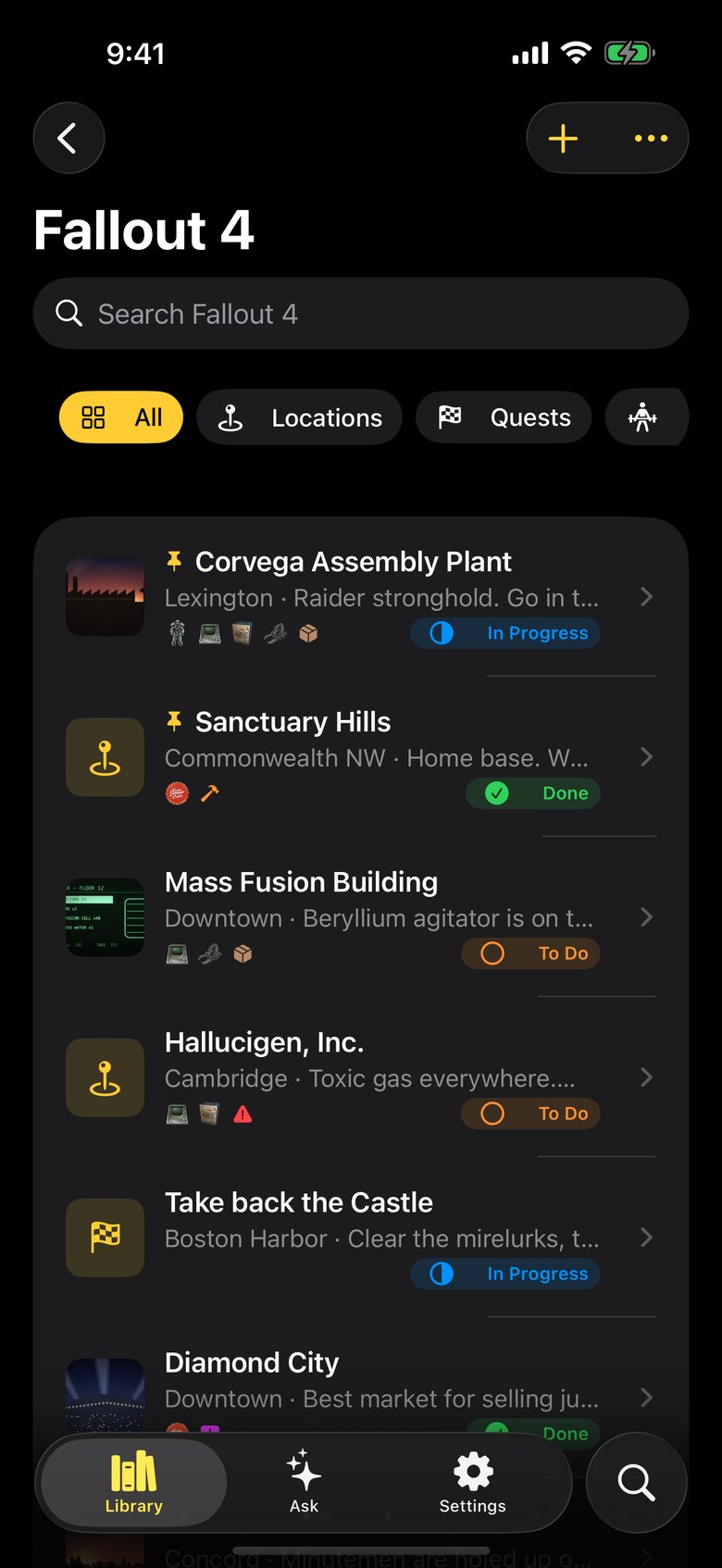This screenshot has height=1568, width=722.
Task: Go back using the top-left arrow
Action: coord(68,138)
